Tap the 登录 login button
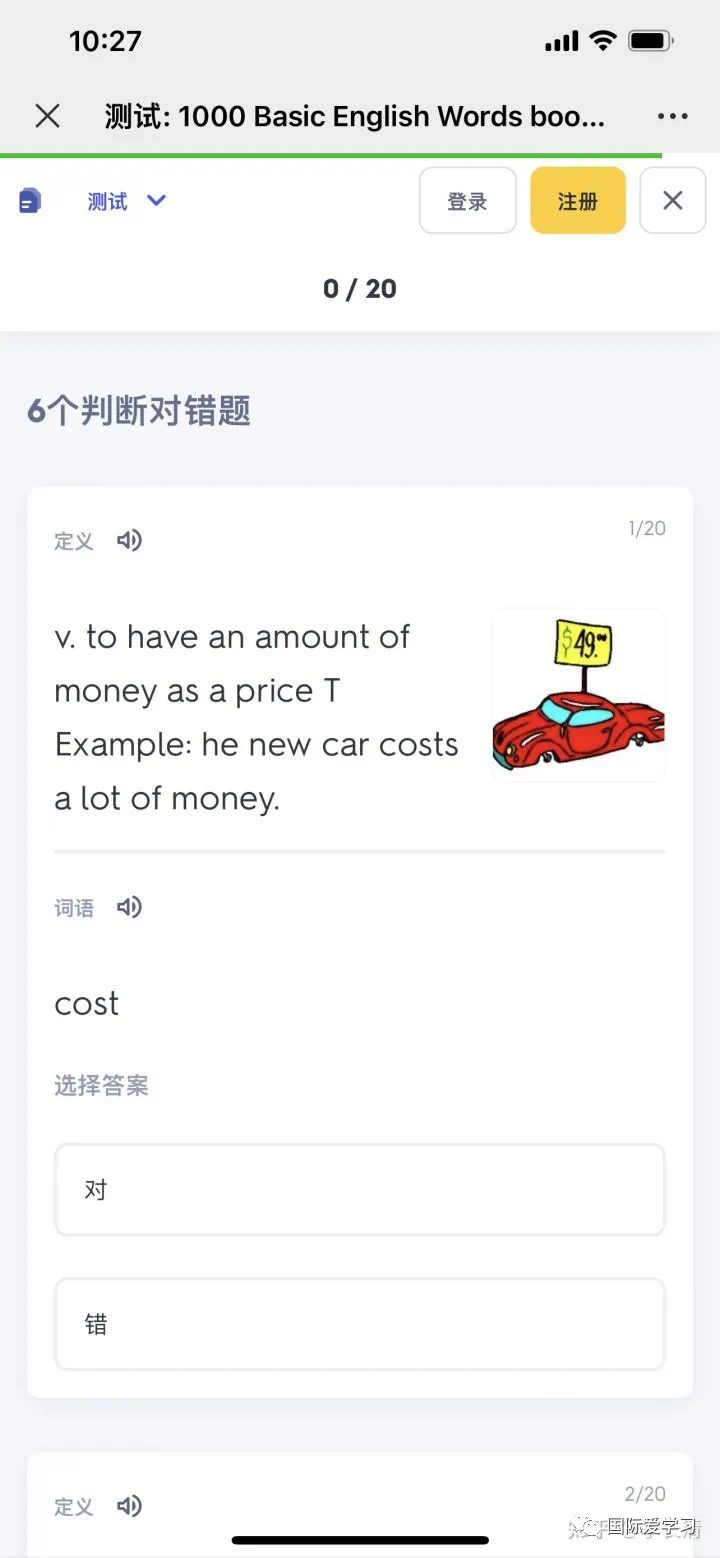 [467, 201]
